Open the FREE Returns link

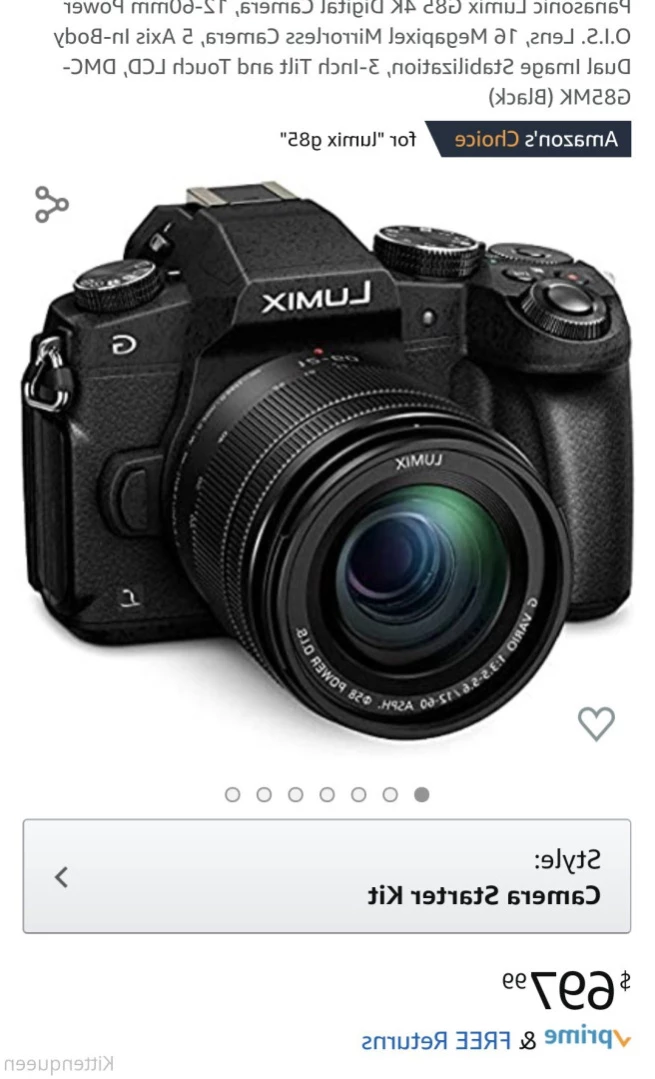tap(436, 1040)
